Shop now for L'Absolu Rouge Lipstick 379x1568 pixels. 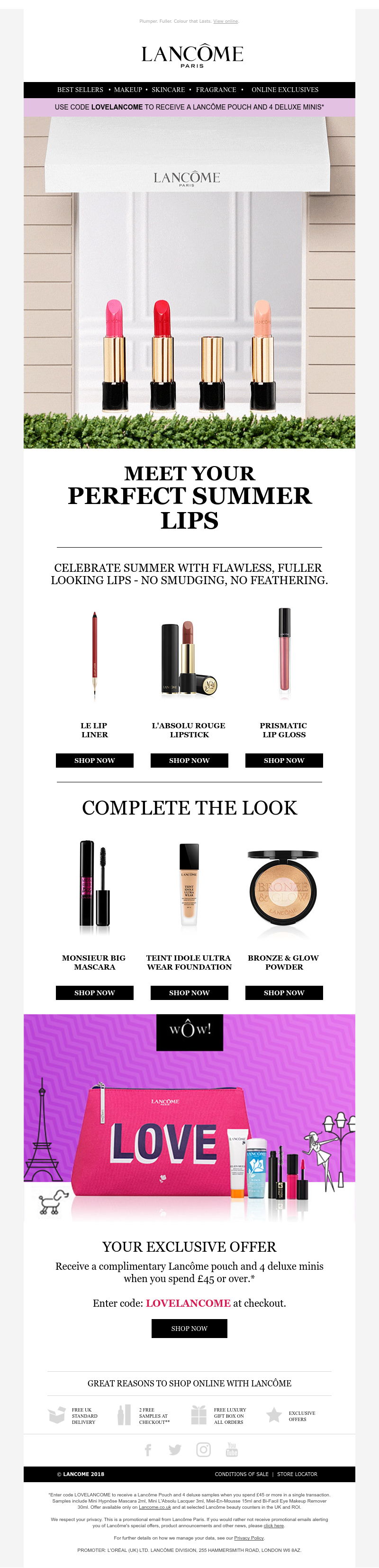point(189,760)
